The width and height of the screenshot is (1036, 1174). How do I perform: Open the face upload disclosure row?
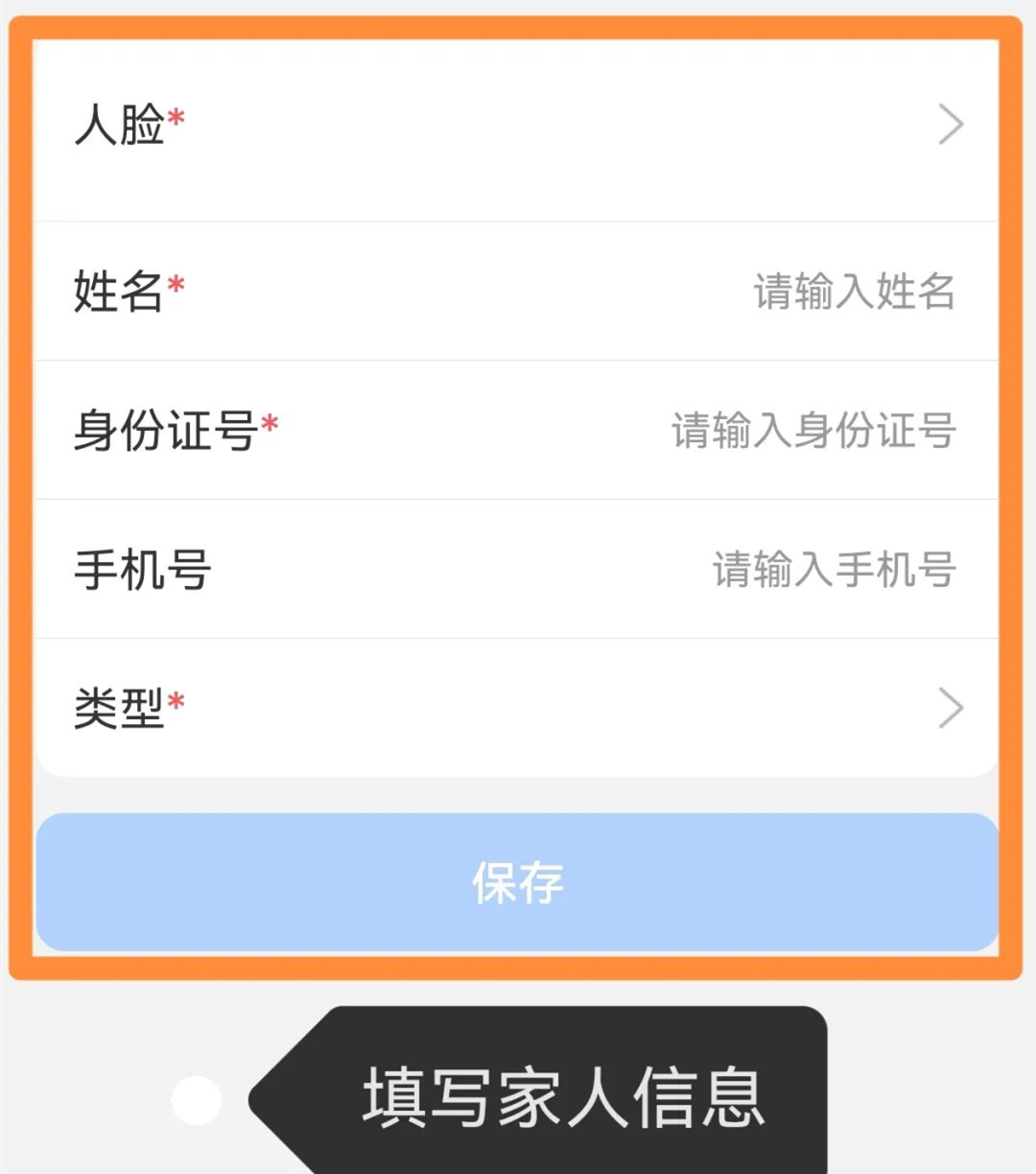518,124
